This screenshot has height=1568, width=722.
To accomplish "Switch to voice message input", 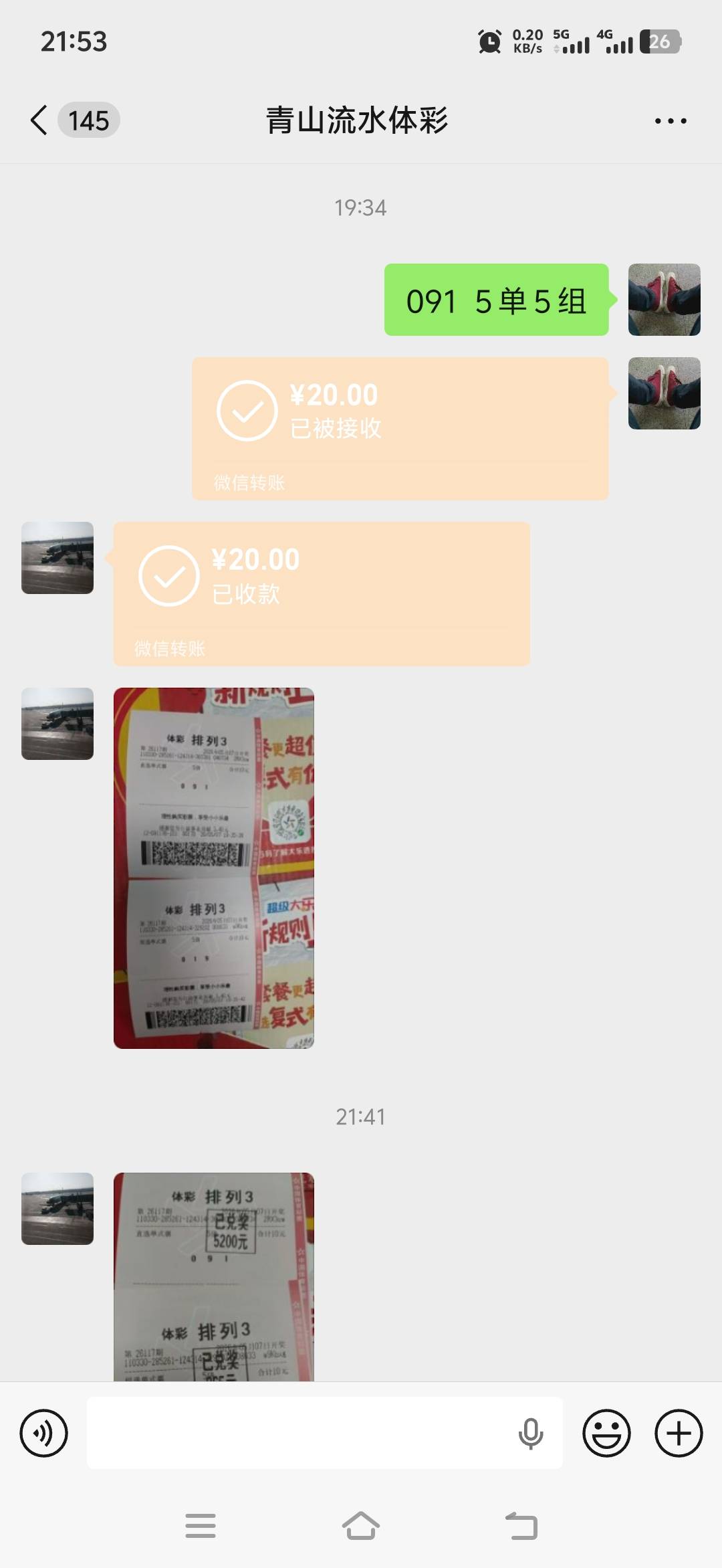I will (44, 1433).
